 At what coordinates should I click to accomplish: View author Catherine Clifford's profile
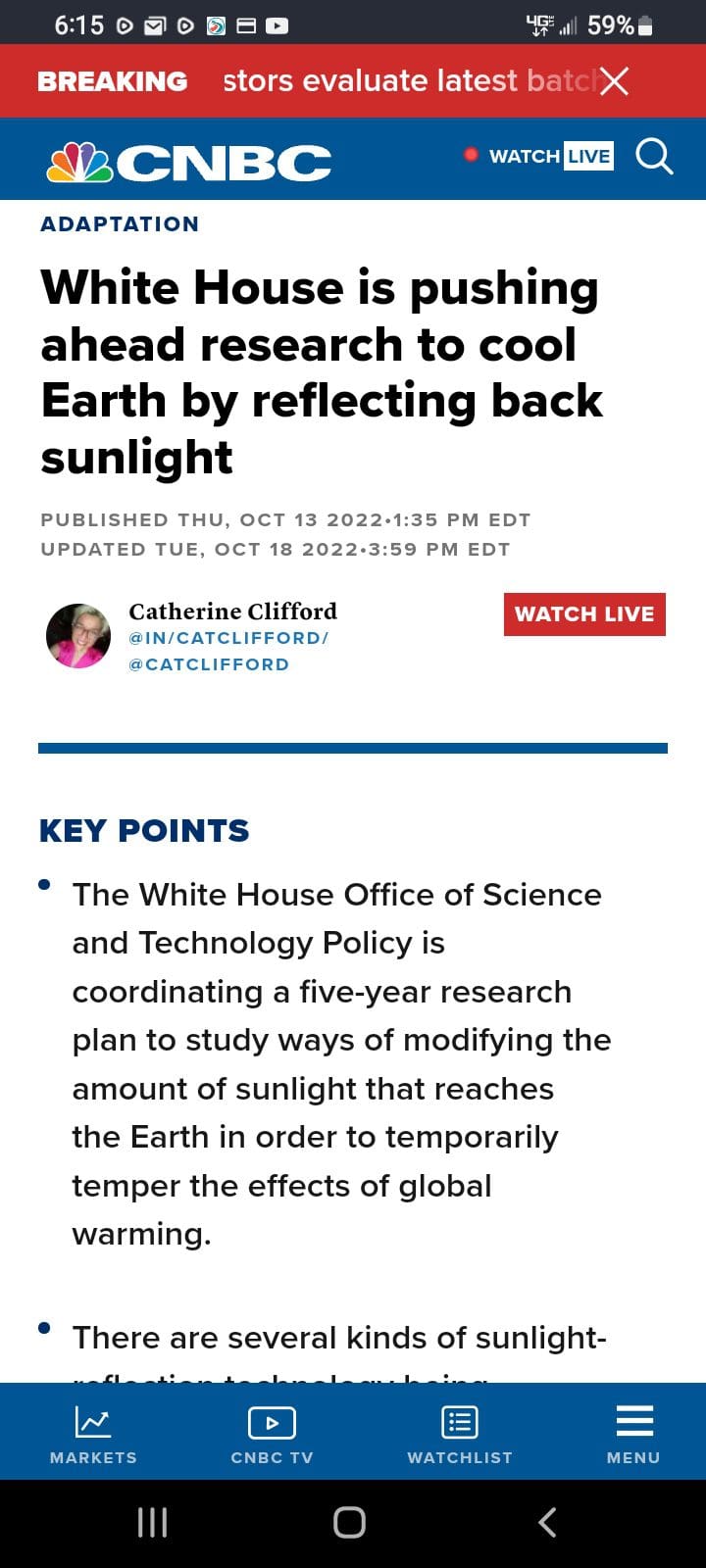coord(232,612)
